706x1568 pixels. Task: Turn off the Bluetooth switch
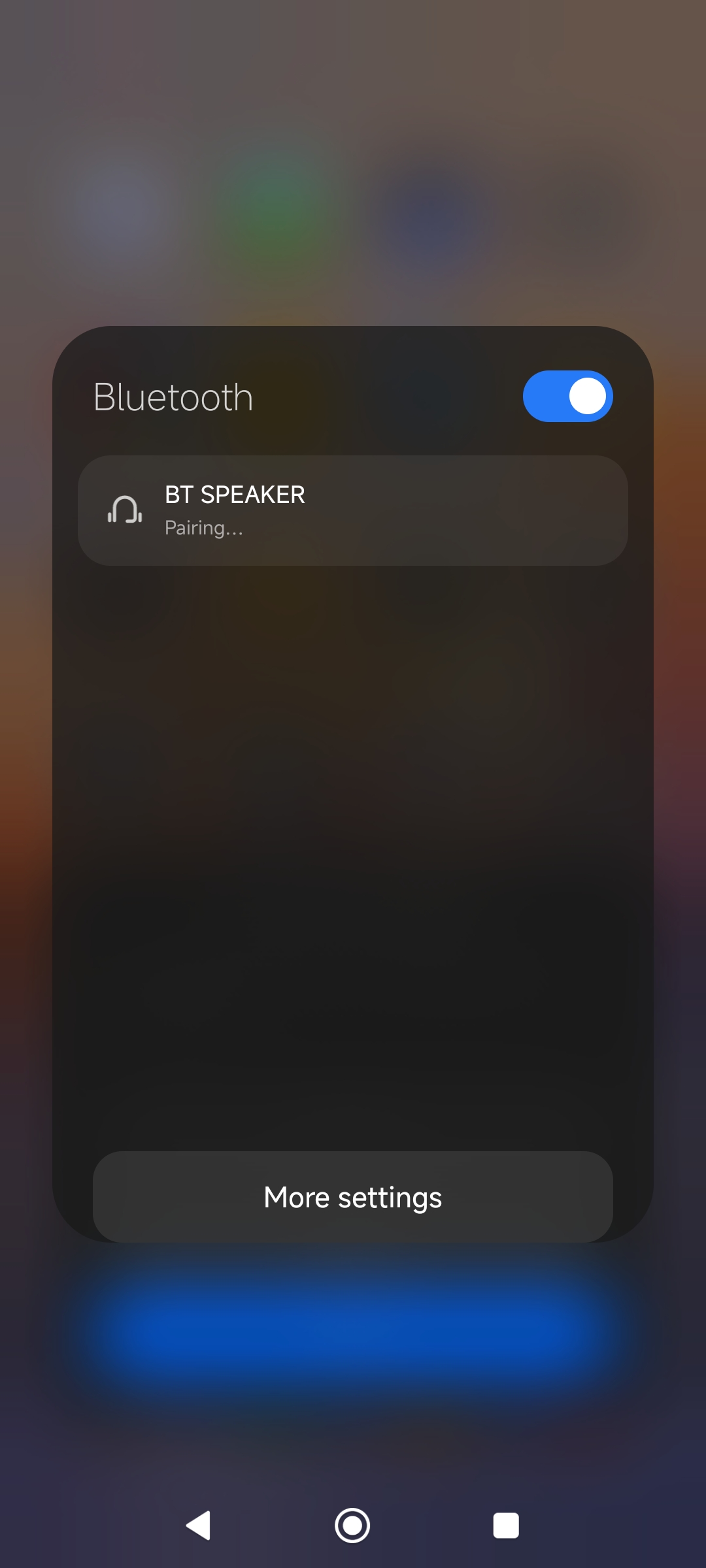567,397
